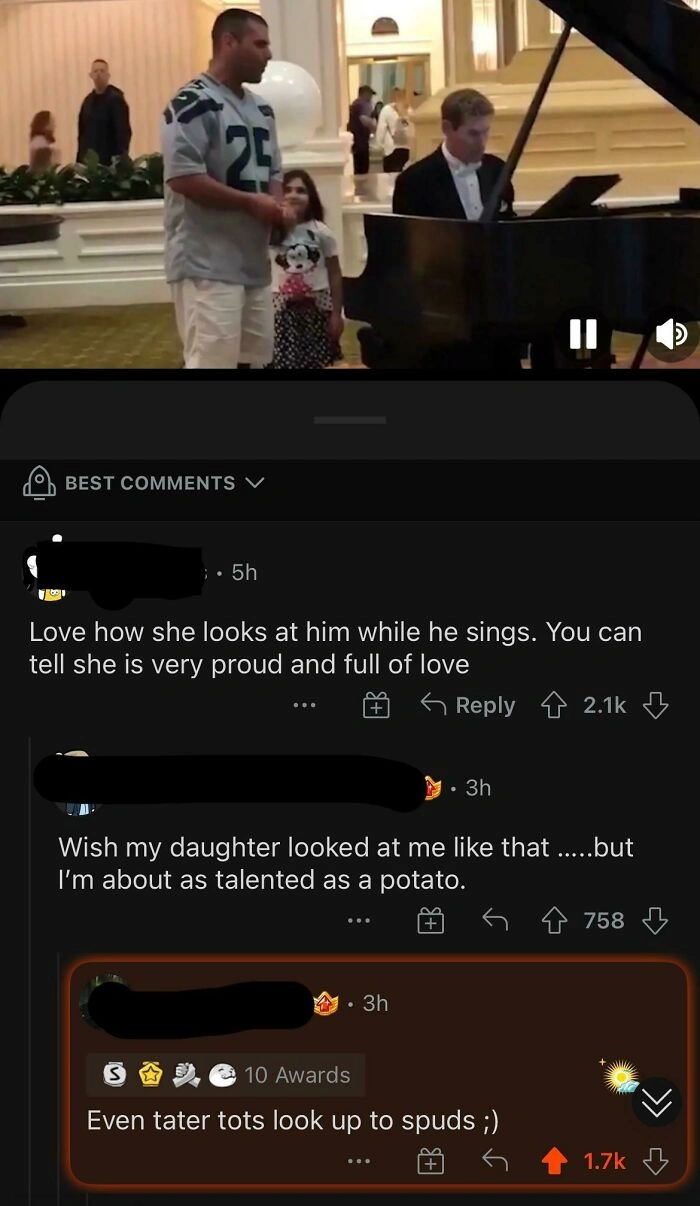Reply to the 'Love how she looks' comment

click(471, 705)
